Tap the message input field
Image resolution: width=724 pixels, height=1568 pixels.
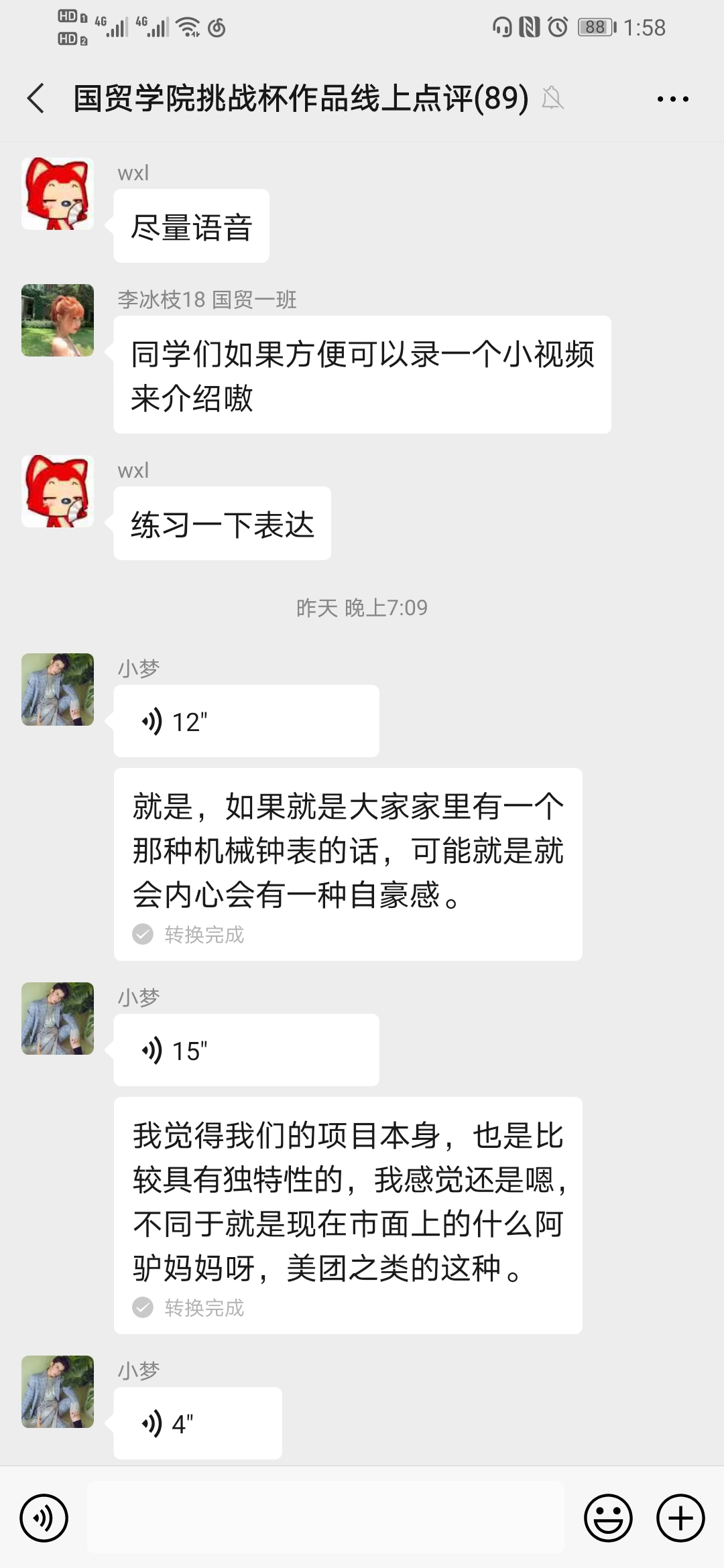(x=326, y=1518)
